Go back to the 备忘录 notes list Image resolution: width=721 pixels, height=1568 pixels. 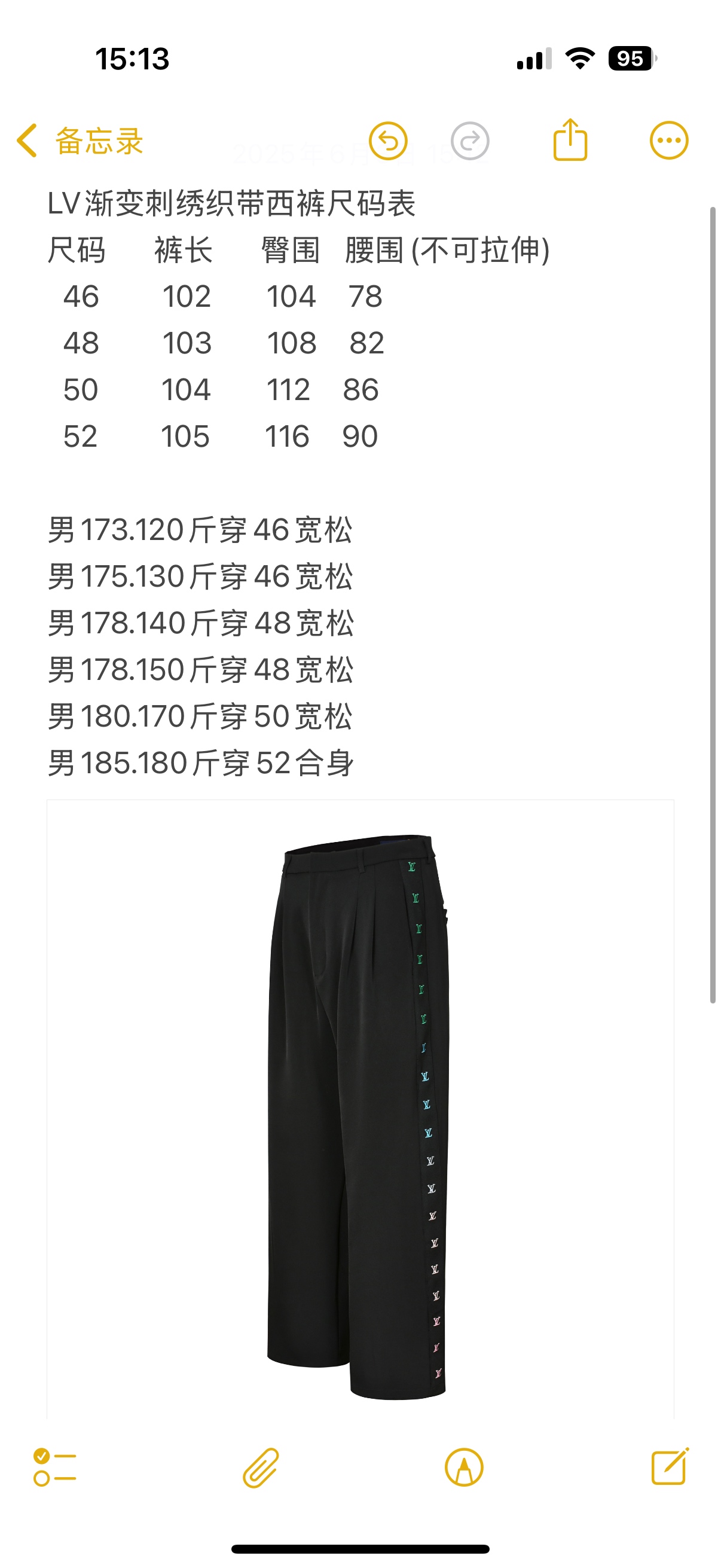click(x=79, y=141)
